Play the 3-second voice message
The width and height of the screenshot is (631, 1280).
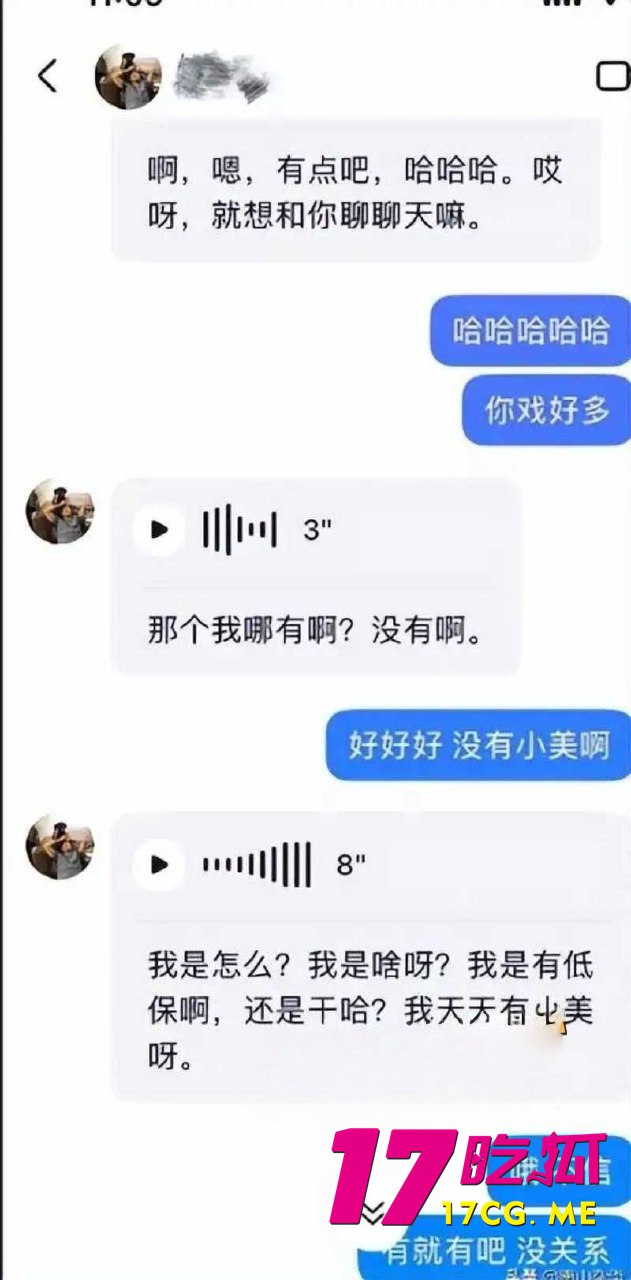(160, 530)
